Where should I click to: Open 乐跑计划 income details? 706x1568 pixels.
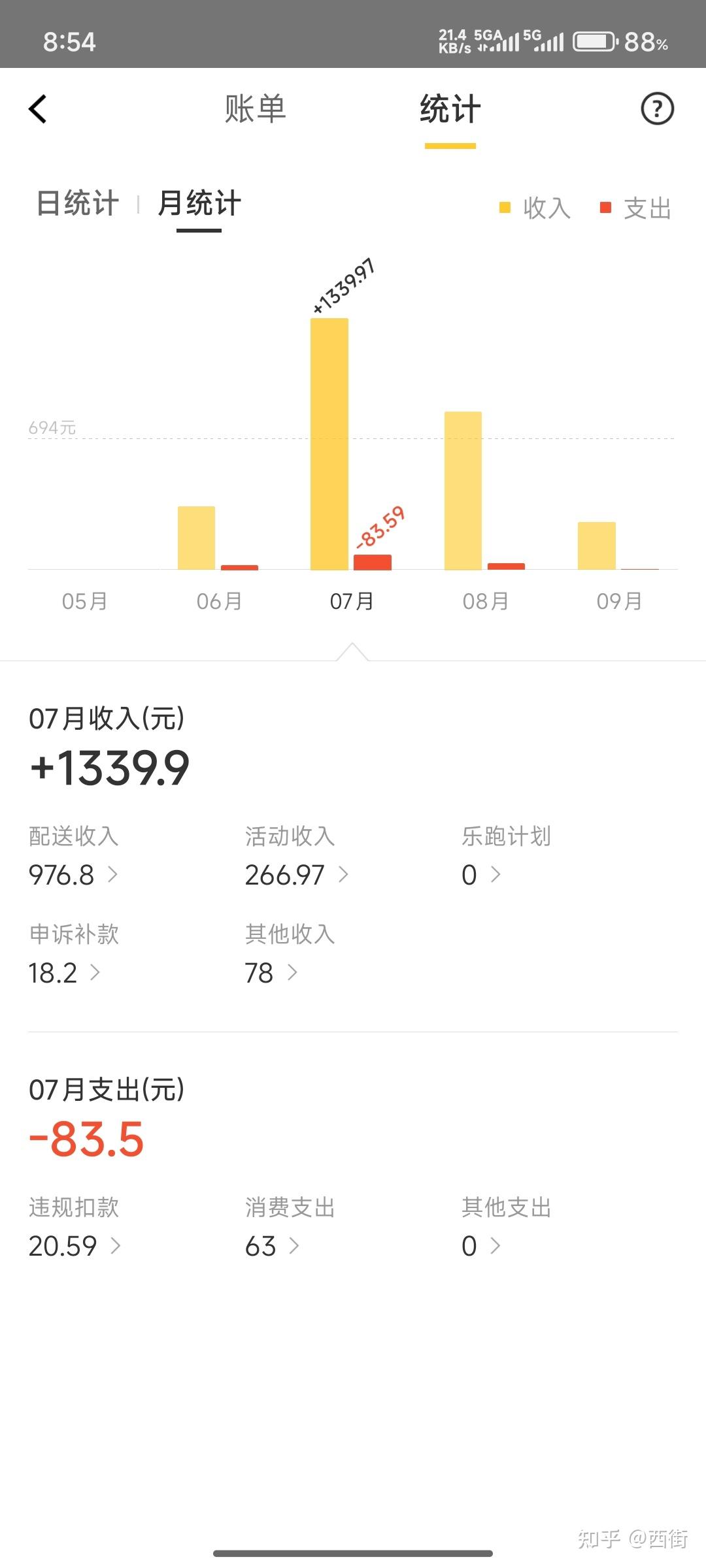coord(481,875)
